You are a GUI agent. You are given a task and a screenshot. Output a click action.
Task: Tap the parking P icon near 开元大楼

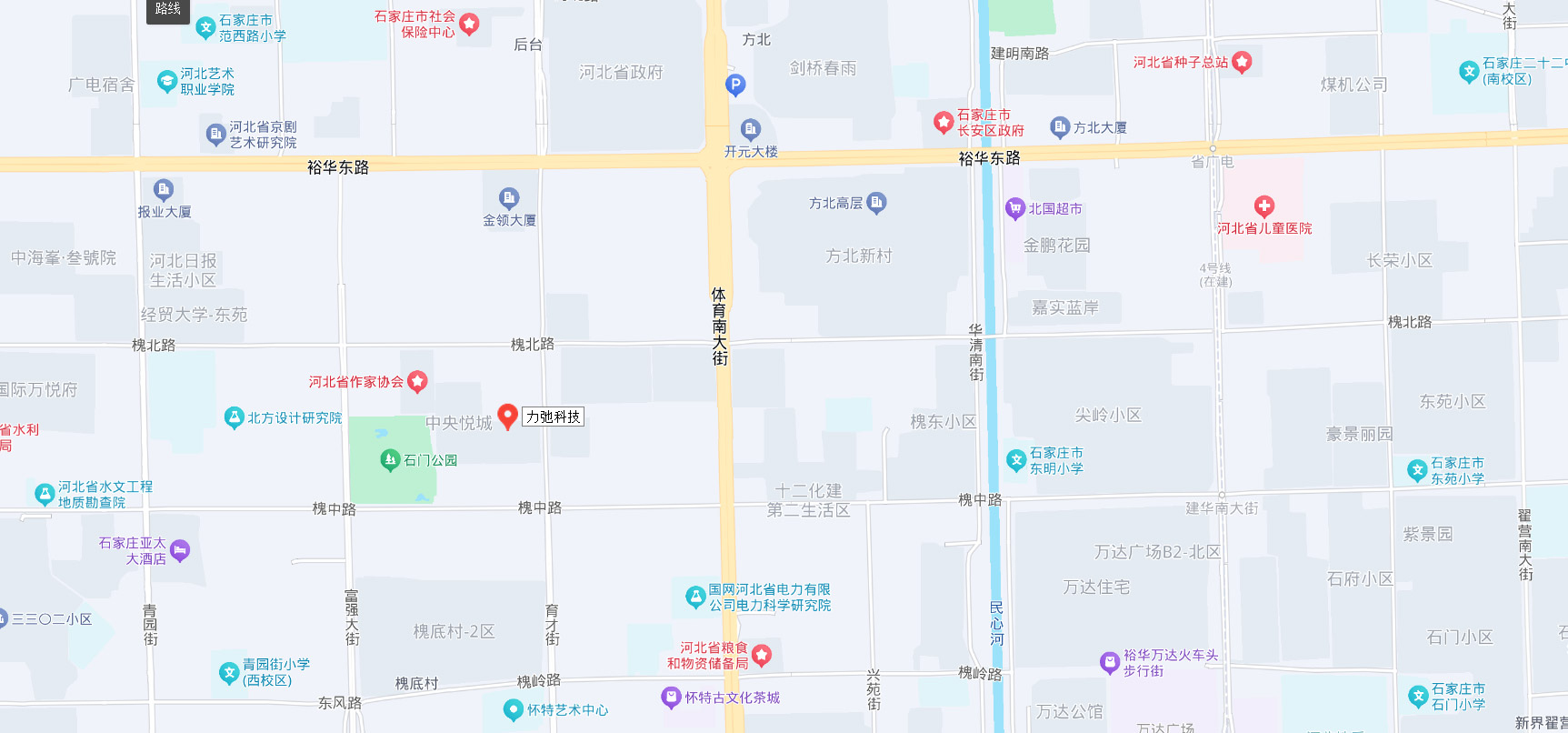click(735, 85)
